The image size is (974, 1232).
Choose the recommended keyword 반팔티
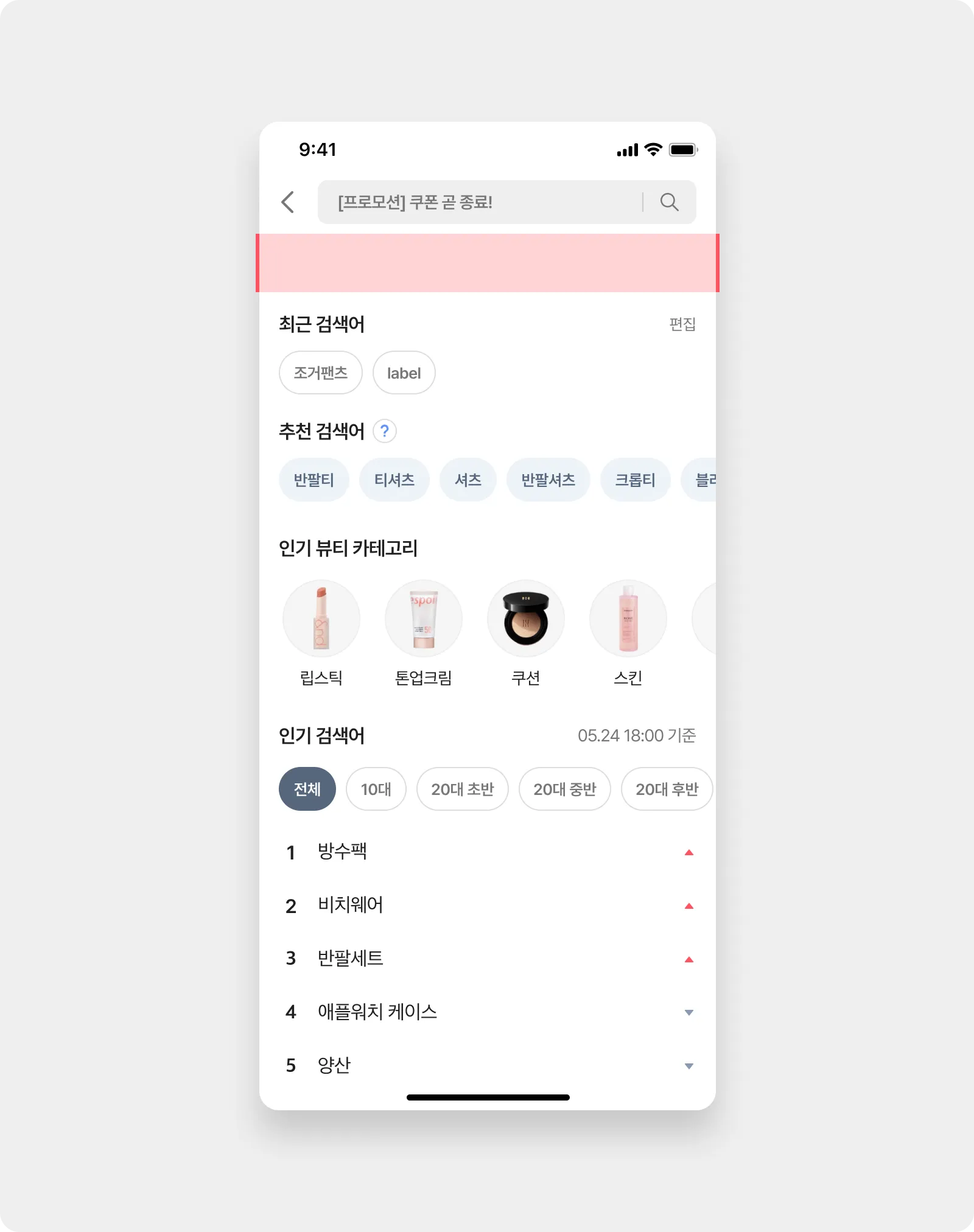(314, 480)
